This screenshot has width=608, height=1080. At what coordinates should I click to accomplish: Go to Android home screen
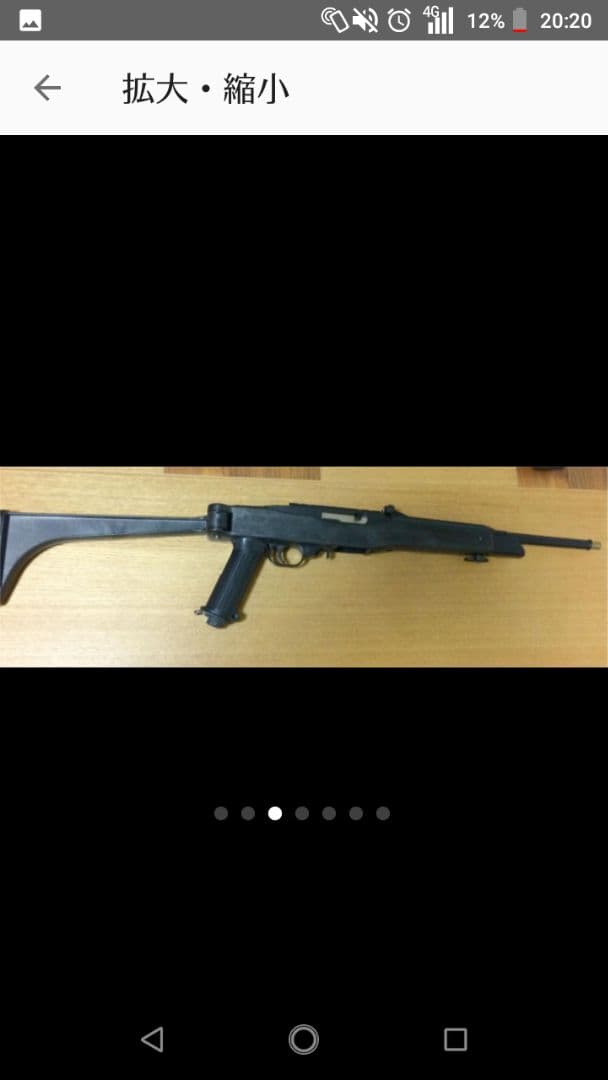click(x=304, y=1039)
